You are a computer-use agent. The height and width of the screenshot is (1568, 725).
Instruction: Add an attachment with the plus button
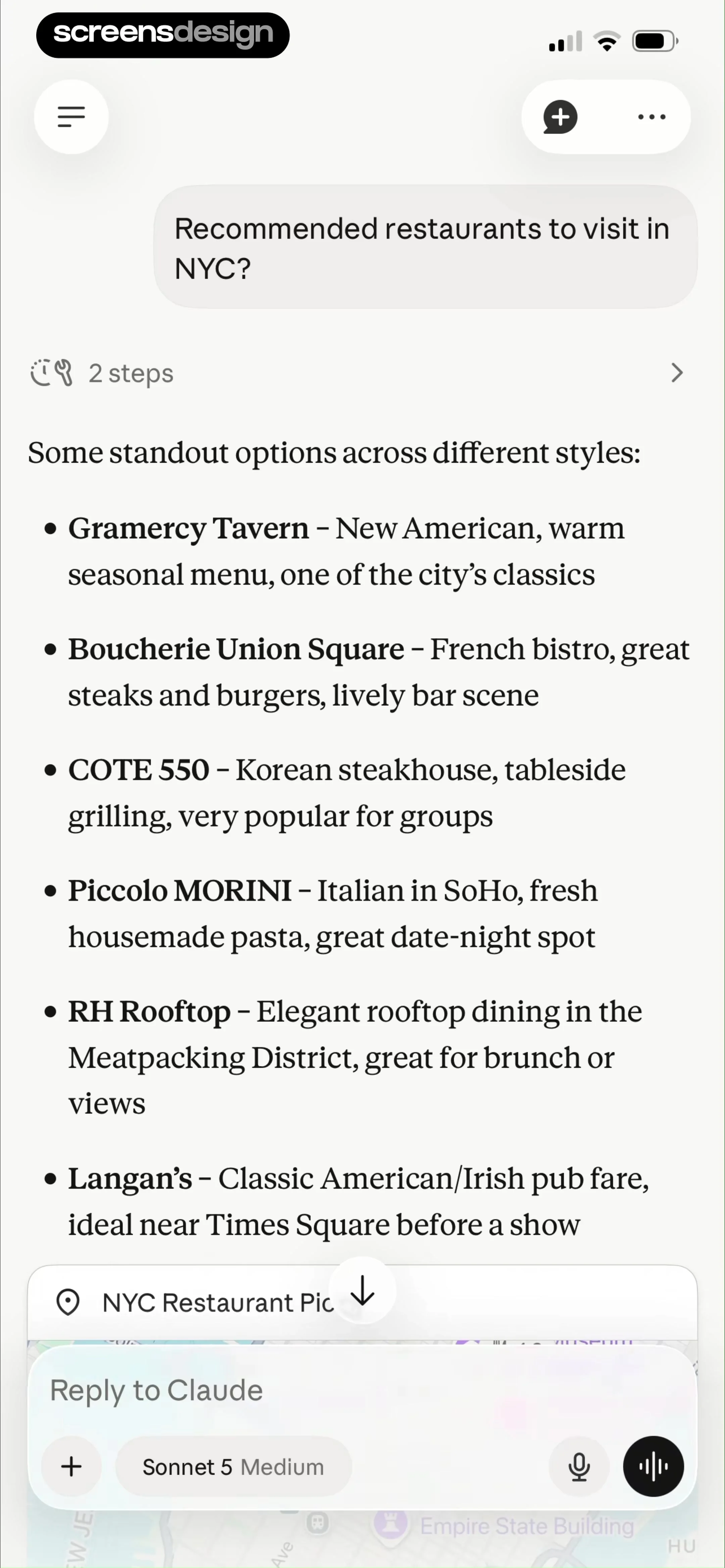point(71,1466)
